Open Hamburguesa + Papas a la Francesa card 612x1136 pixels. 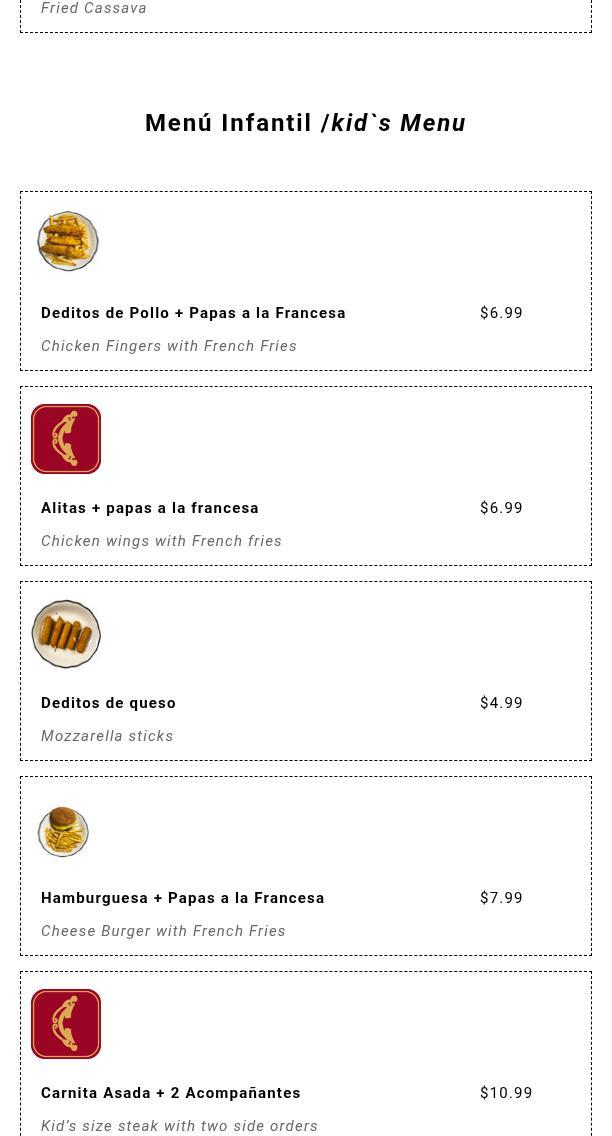[183, 898]
